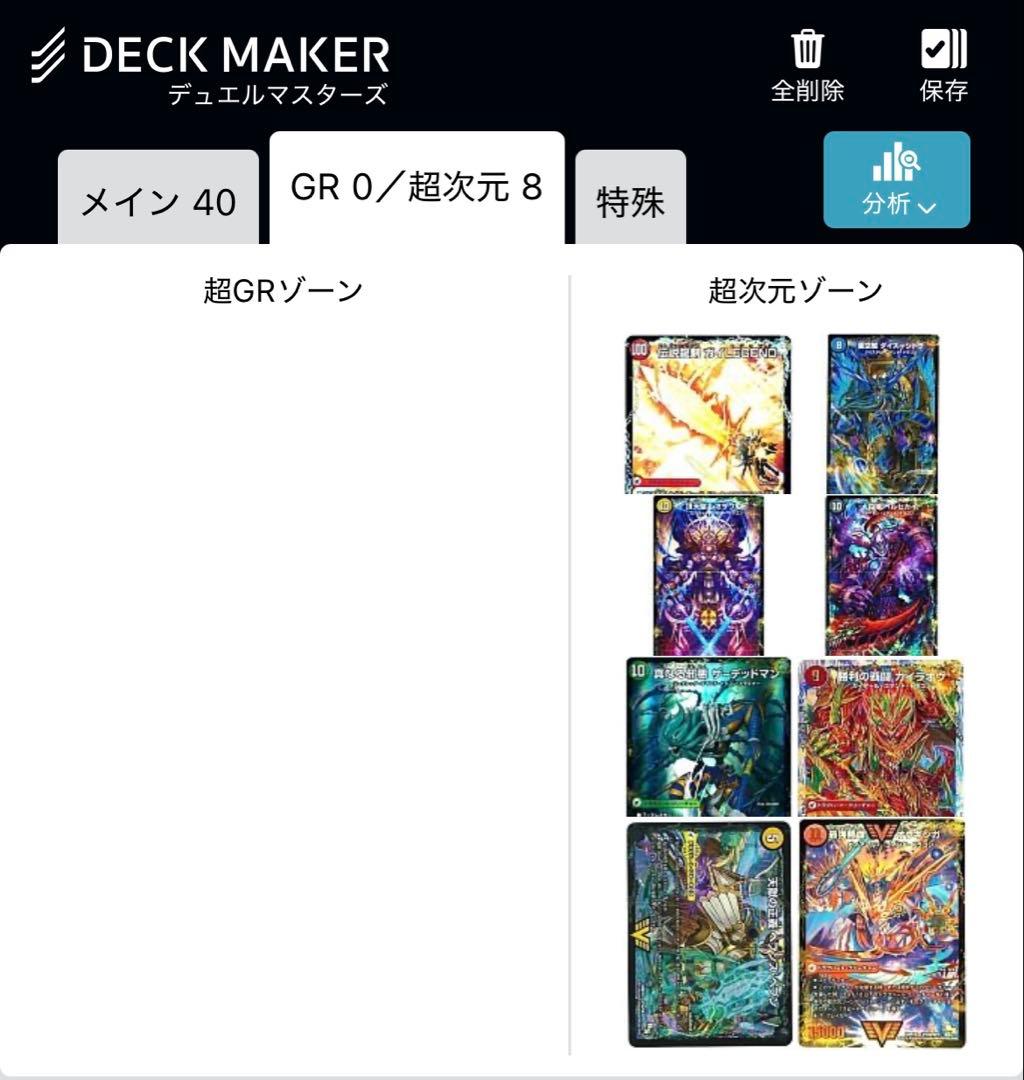Click the 保存 save control
This screenshot has width=1024, height=1080.
942,92
